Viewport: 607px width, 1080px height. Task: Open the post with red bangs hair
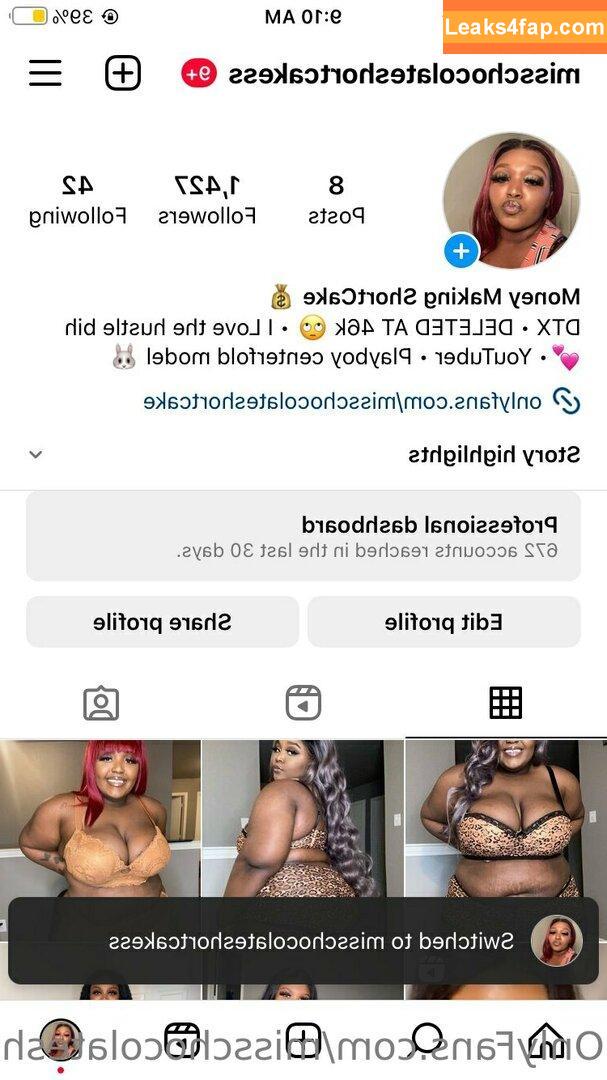click(100, 818)
